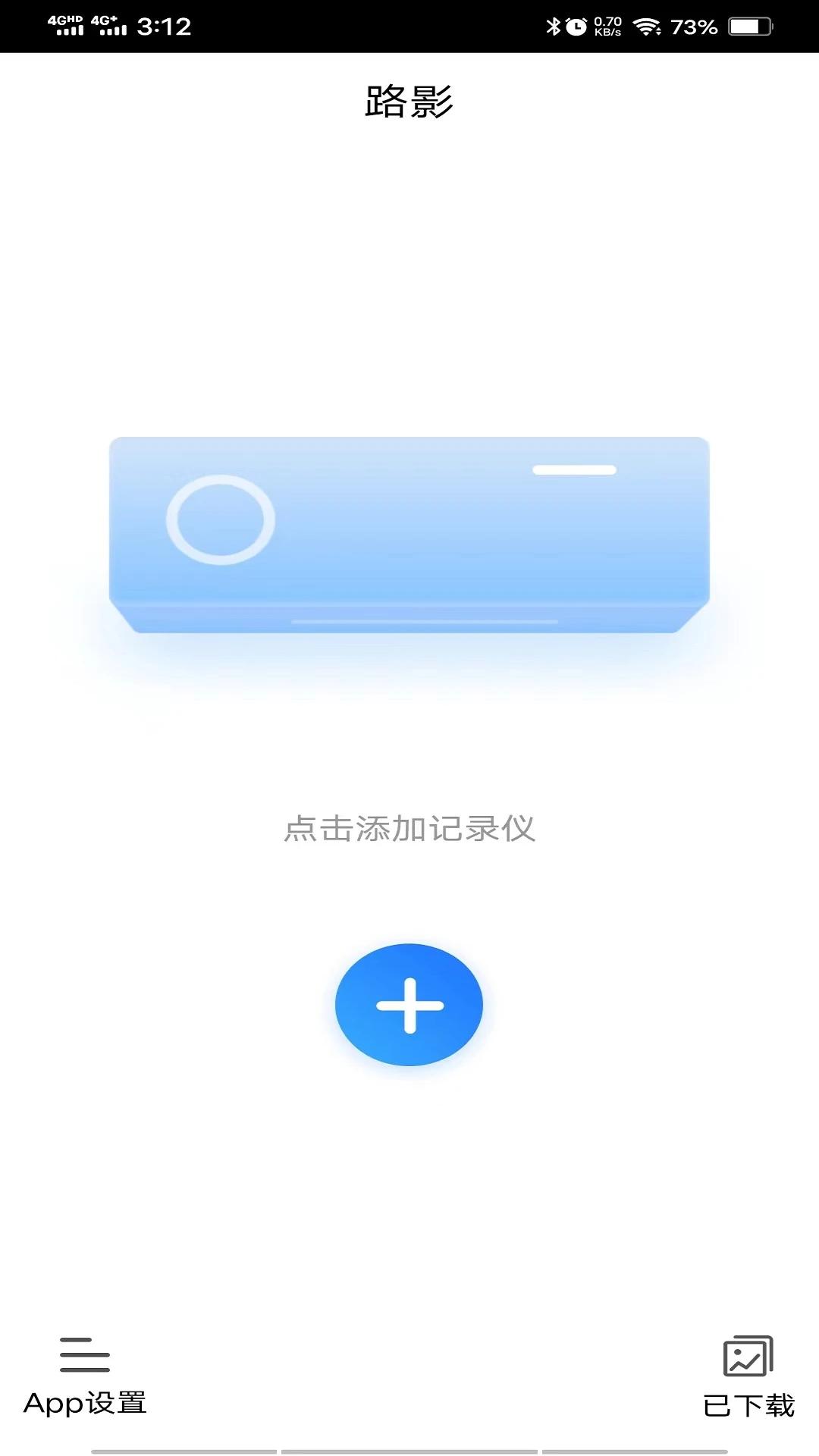This screenshot has width=819, height=1456.
Task: Tap the network speed indicator
Action: (607, 25)
